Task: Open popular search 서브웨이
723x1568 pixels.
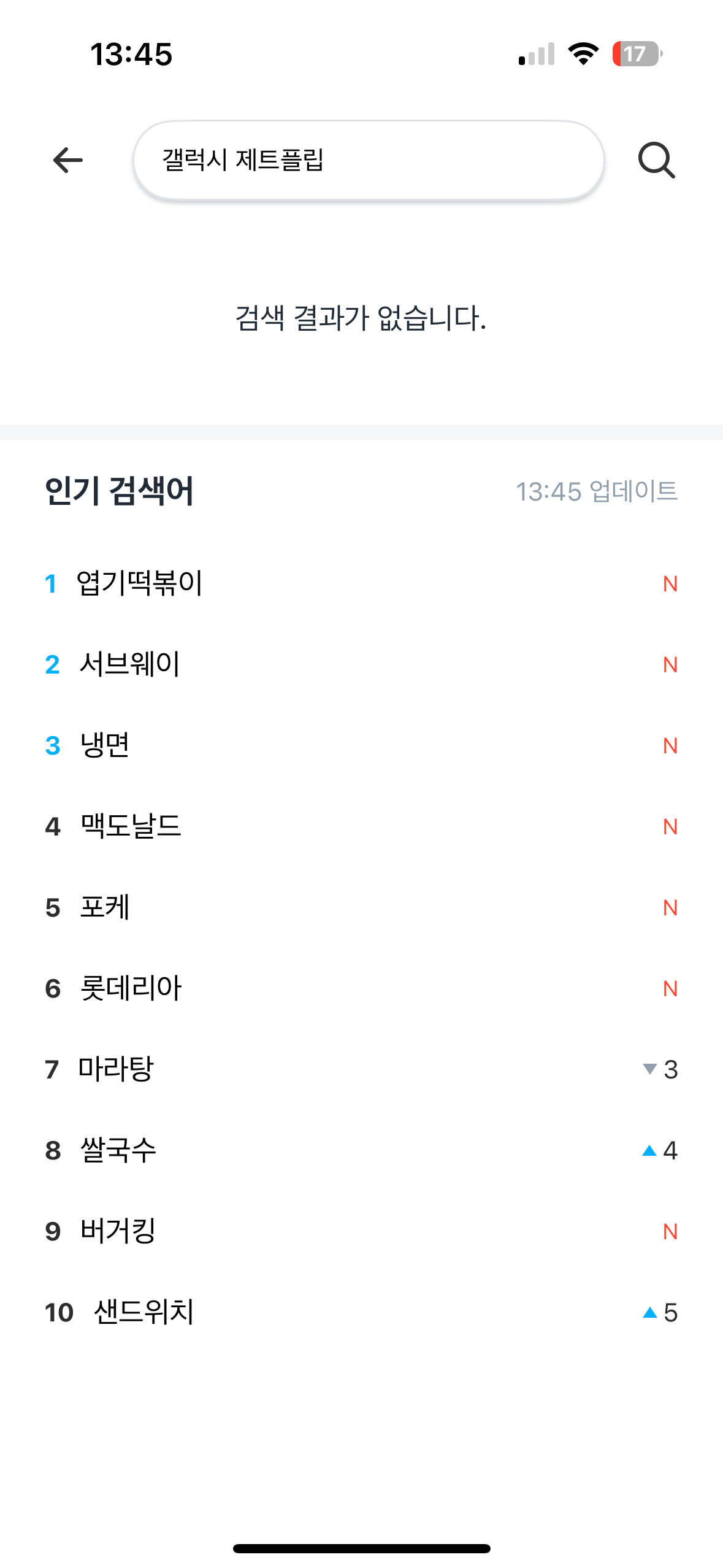Action: click(x=129, y=664)
